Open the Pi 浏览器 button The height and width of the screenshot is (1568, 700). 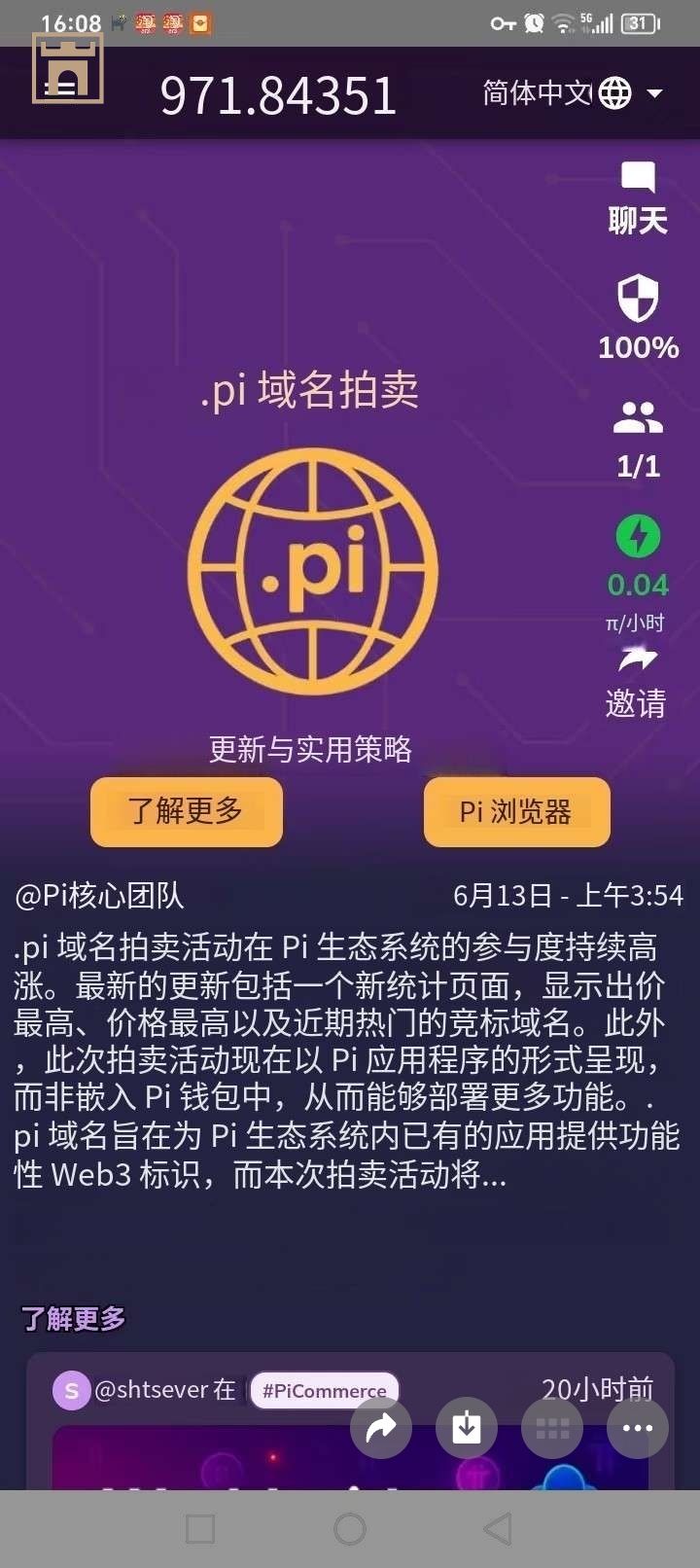pyautogui.click(x=516, y=811)
